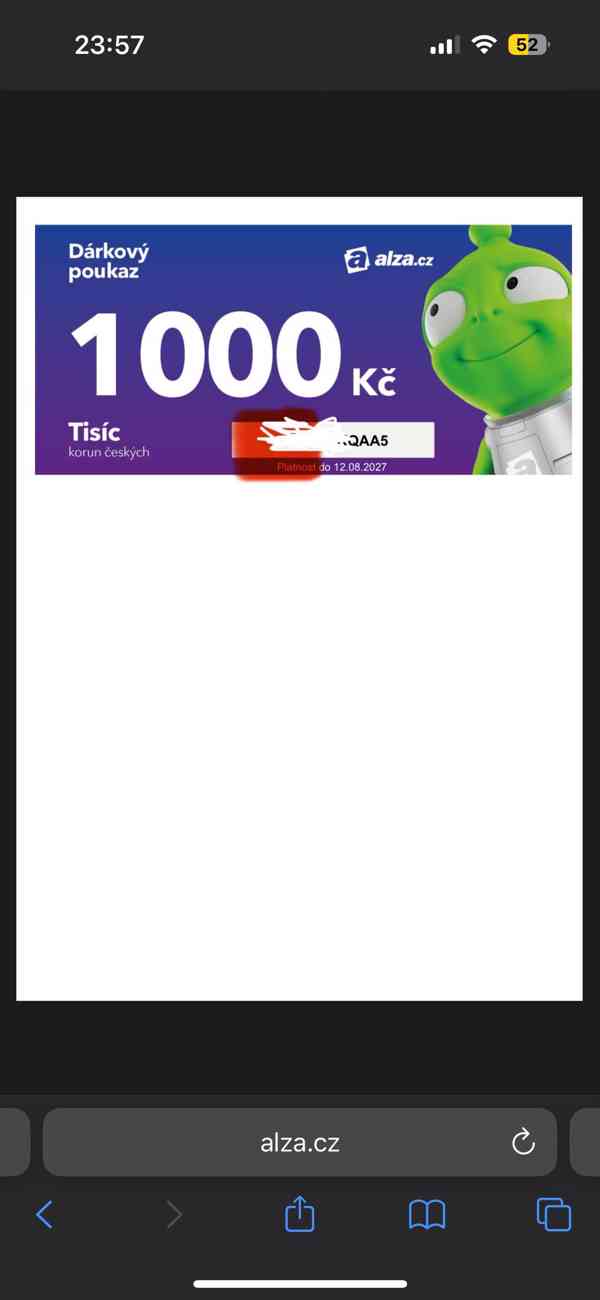Viewport: 600px width, 1300px height.
Task: Reload the page
Action: (523, 1142)
